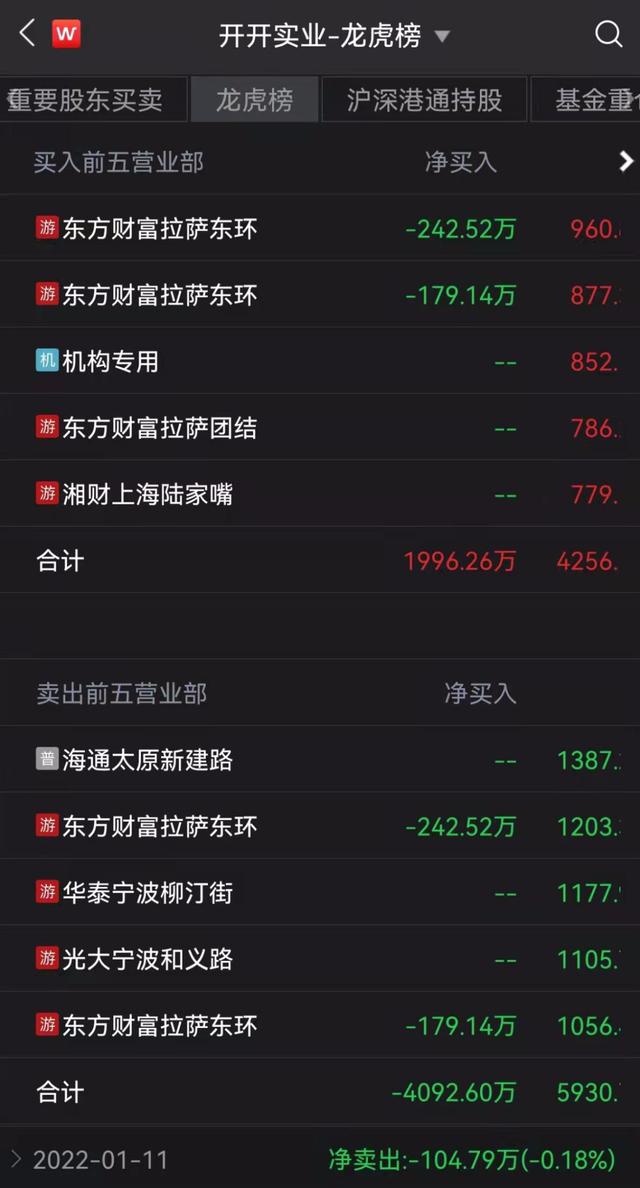Viewport: 640px width, 1188px height.
Task: Expand the 开开实业-龙虎榜 title dropdown
Action: click(441, 37)
